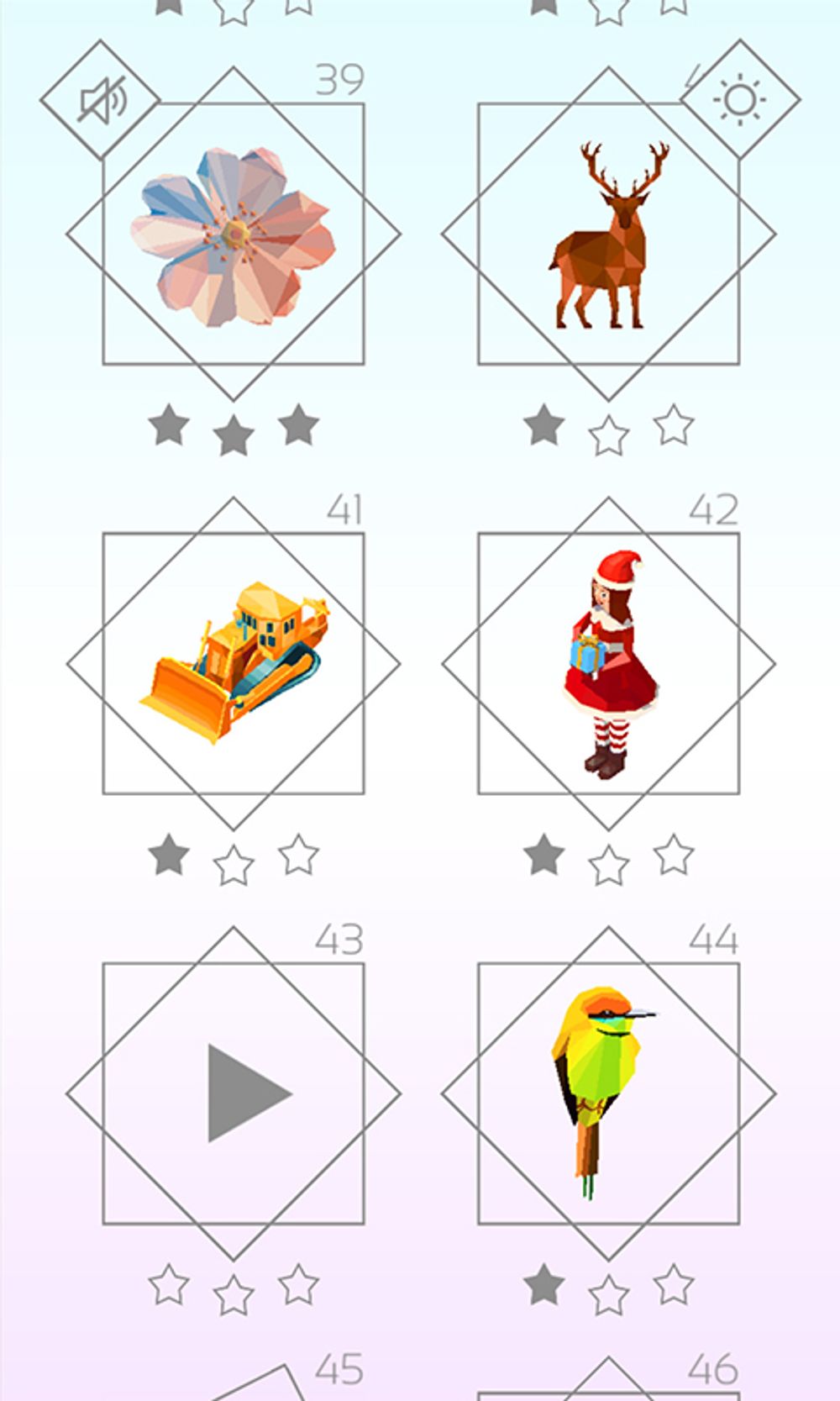Open Santa girl puzzle level 42
Image resolution: width=840 pixels, height=1401 pixels.
608,664
